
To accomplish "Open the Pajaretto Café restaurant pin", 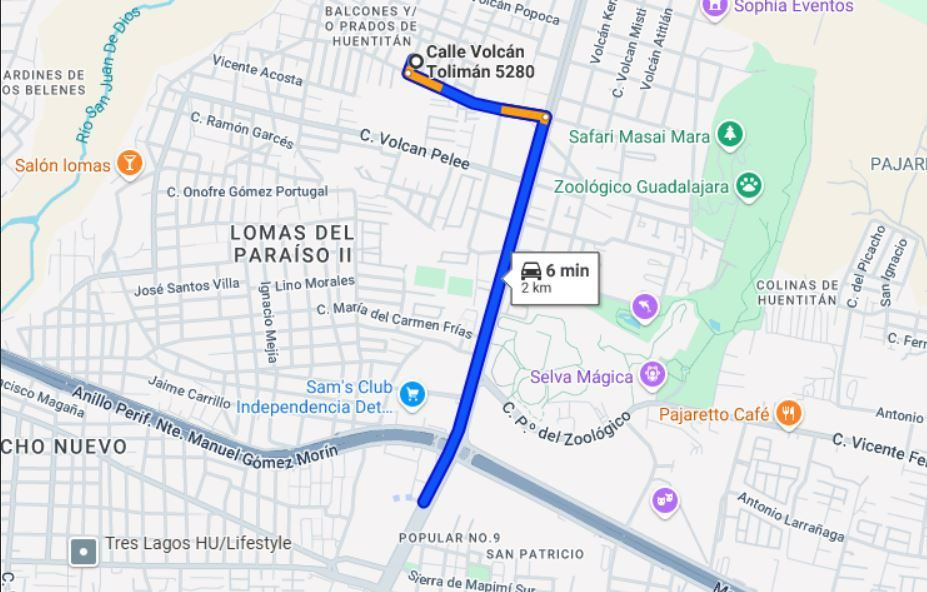I will tap(788, 413).
